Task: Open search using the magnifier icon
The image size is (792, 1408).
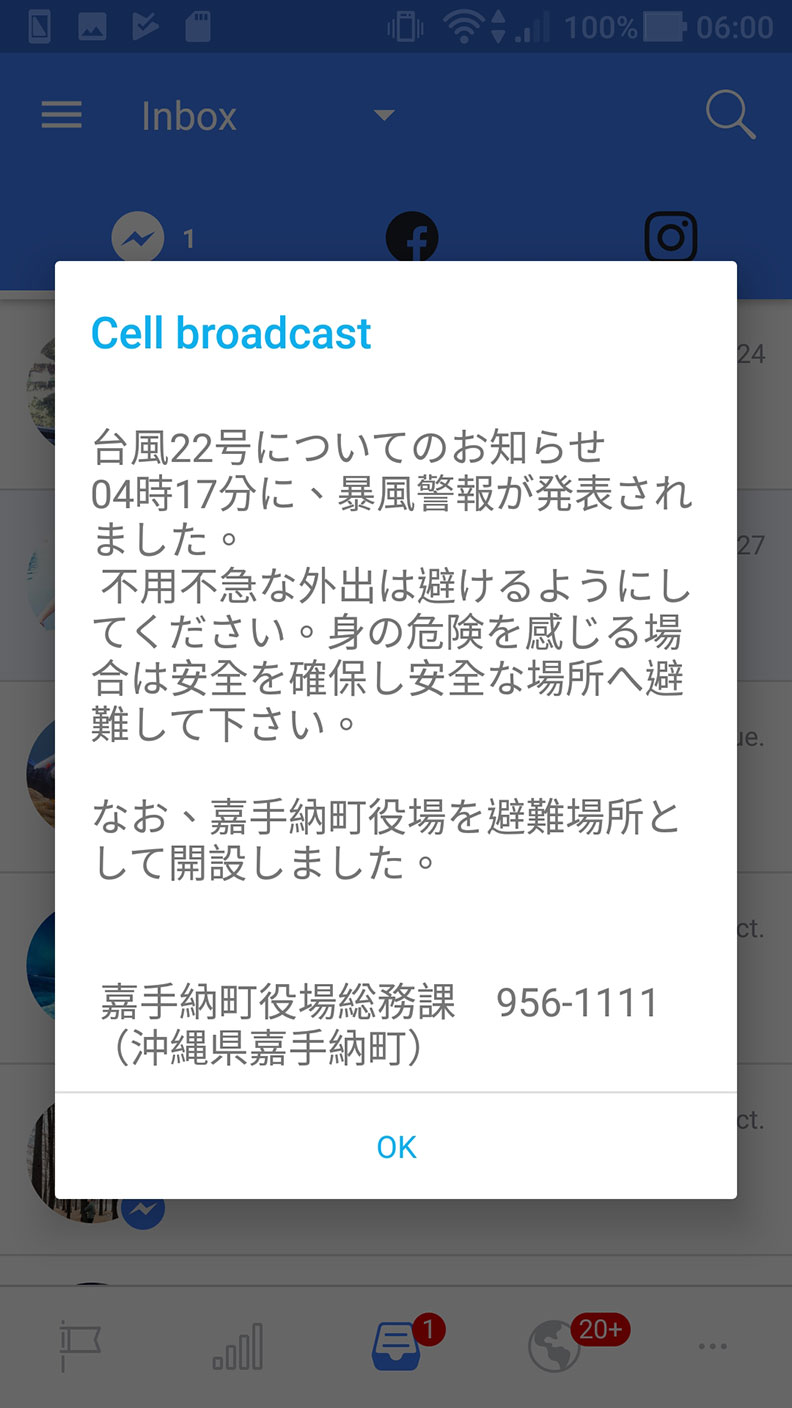Action: click(x=731, y=114)
